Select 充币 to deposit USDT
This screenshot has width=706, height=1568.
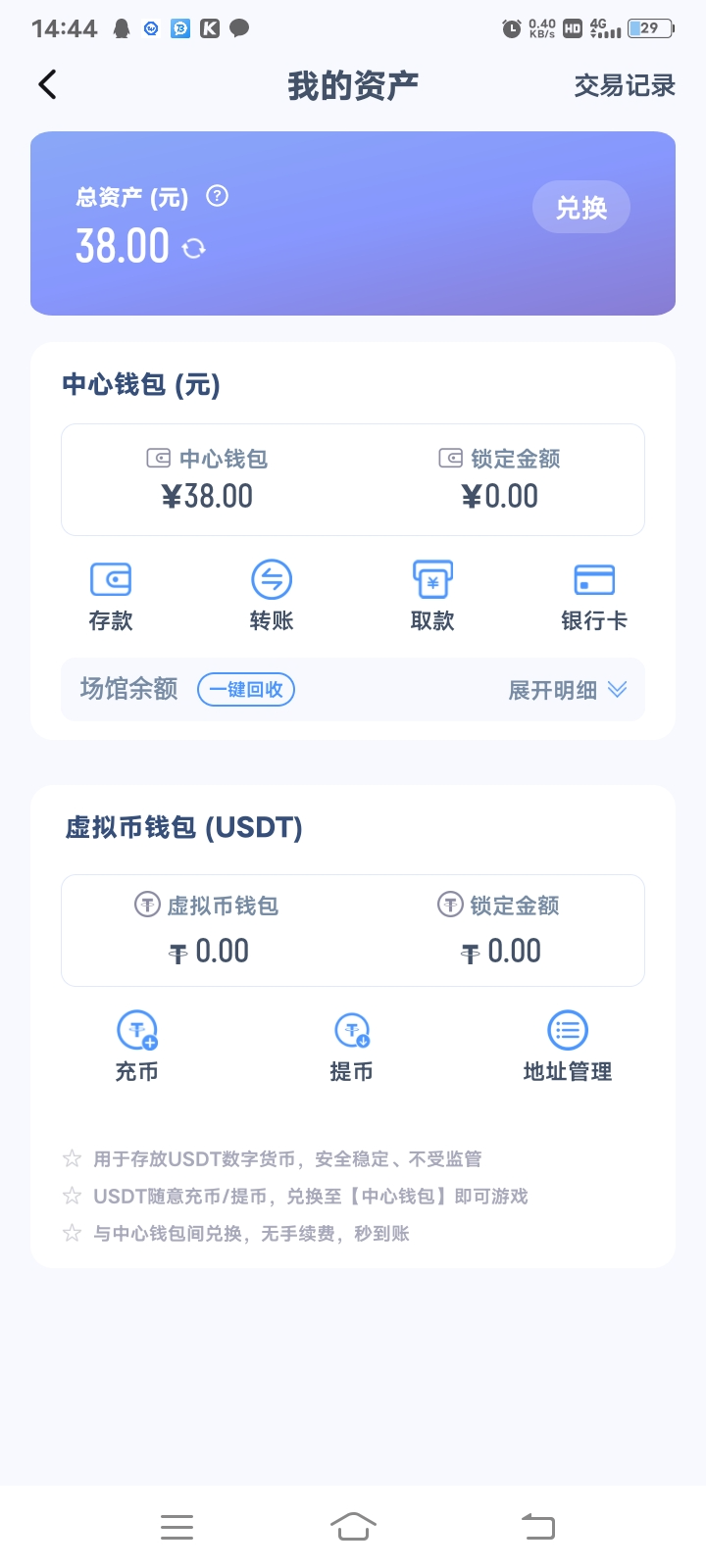(137, 1046)
